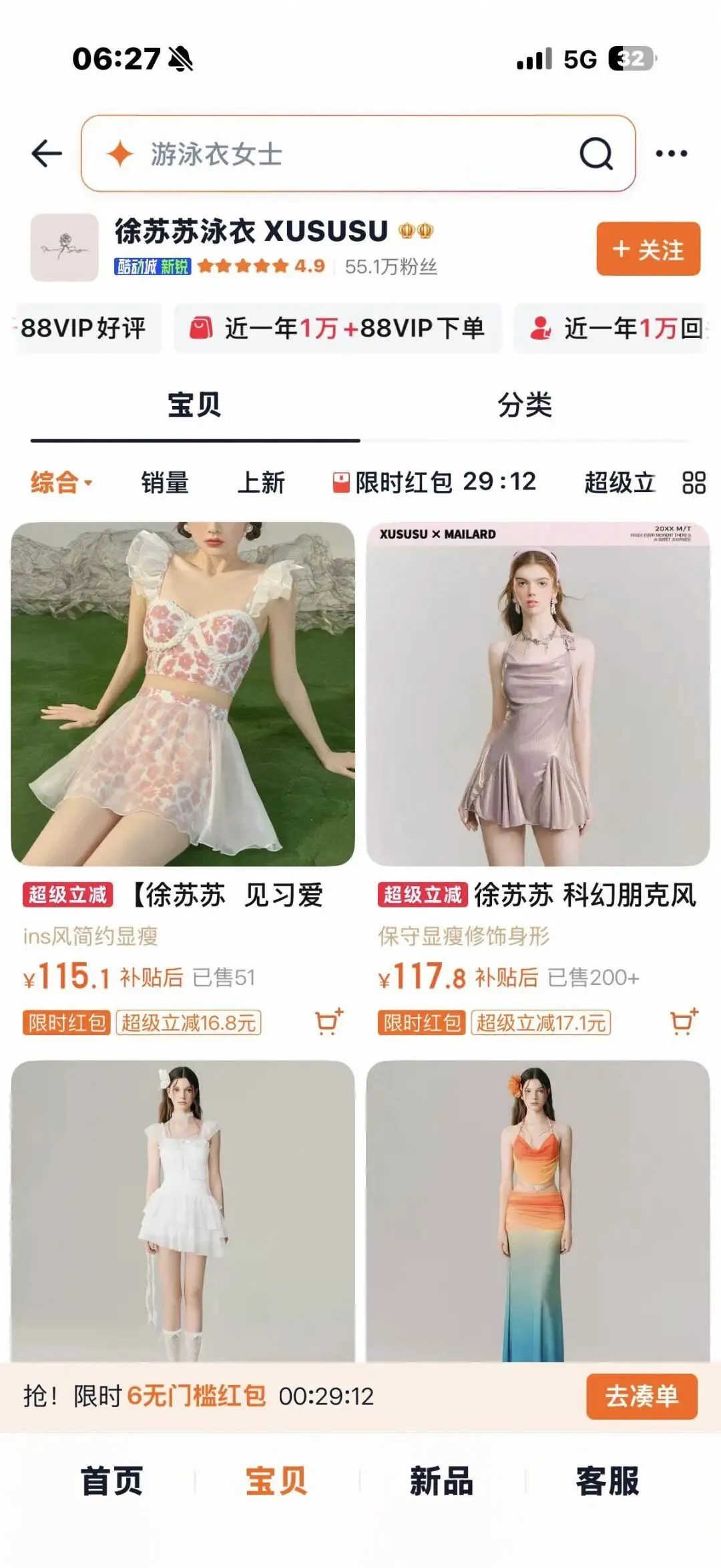
Task: Add the ¥115.1 swimsuit to cart
Action: pyautogui.click(x=328, y=1022)
